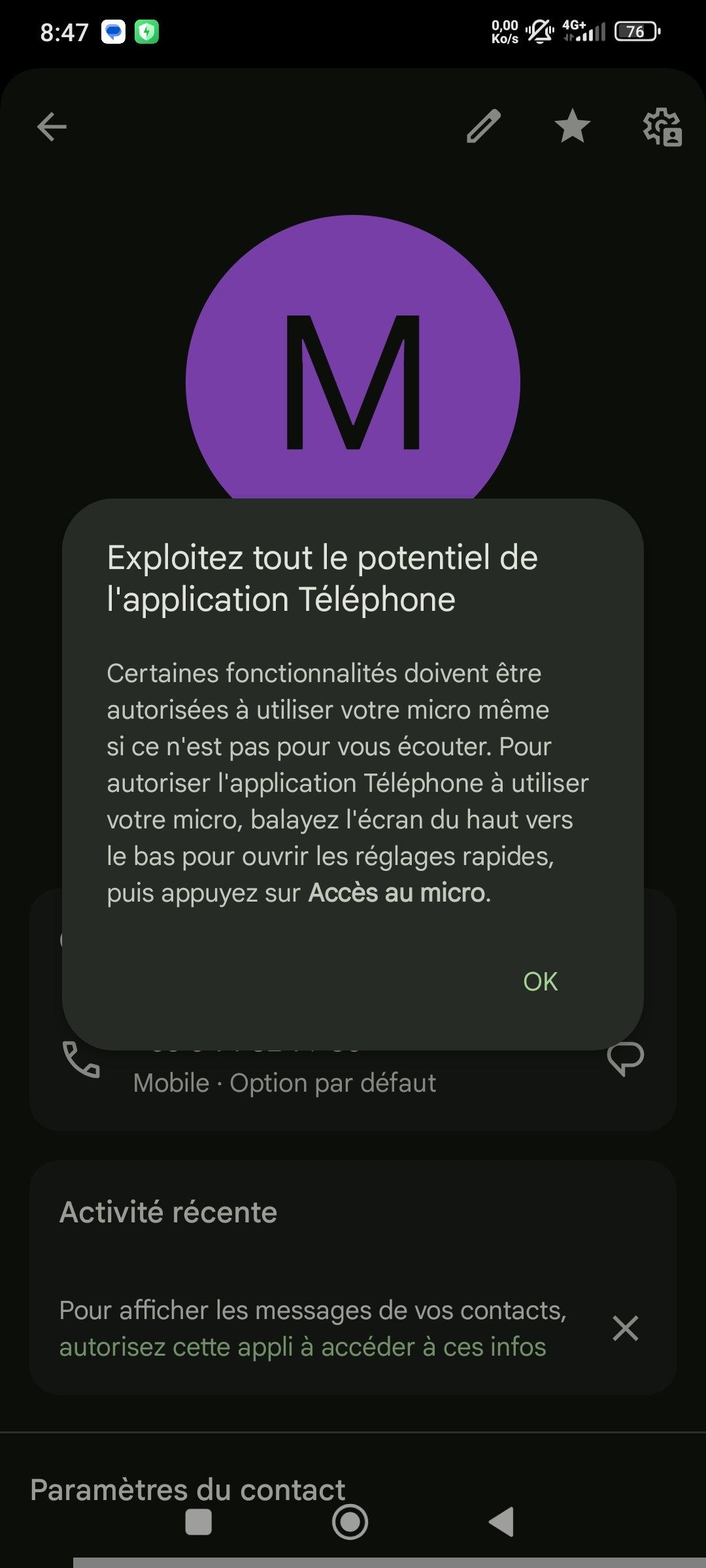Send a message via the chat bubble icon
The height and width of the screenshot is (1568, 706).
626,1058
